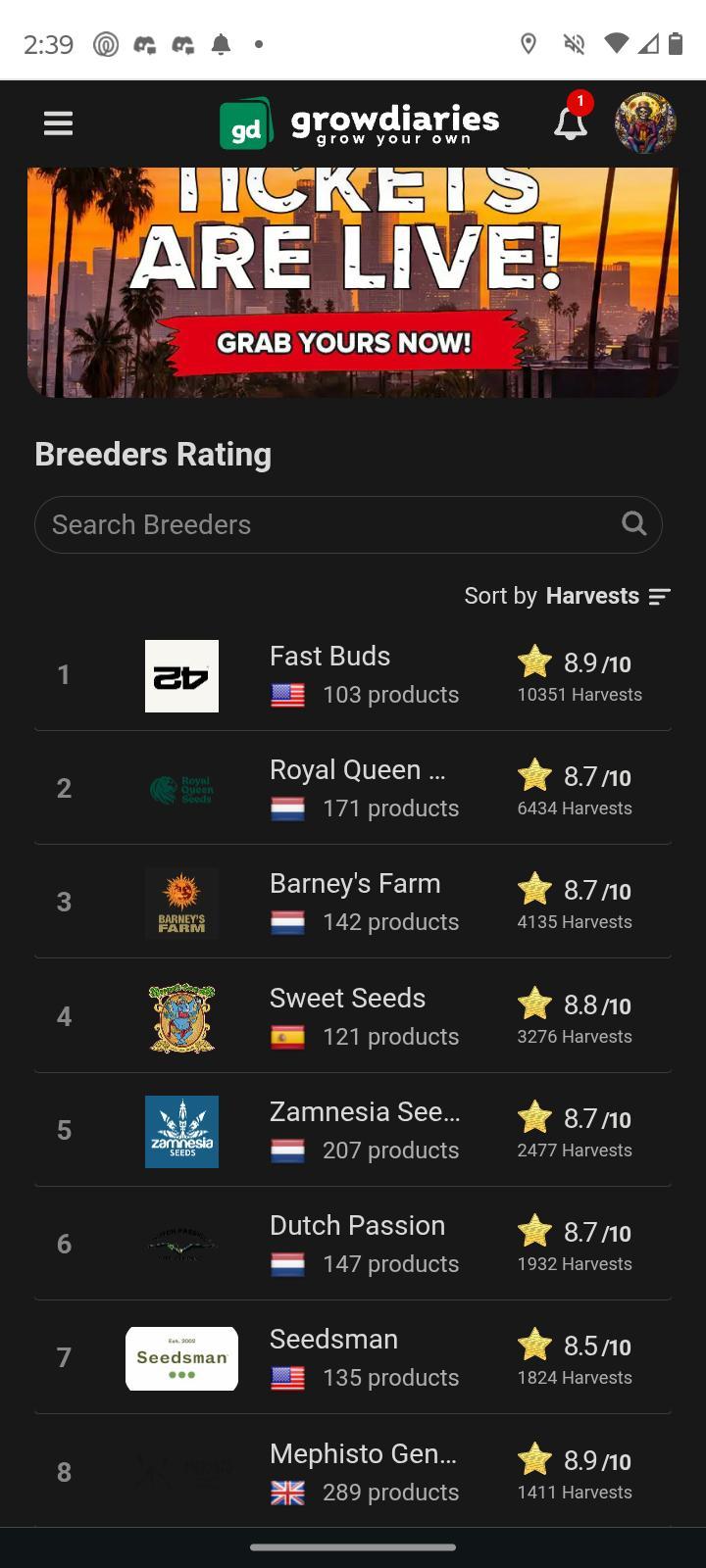Open the Mephisto Genetics row
The width and height of the screenshot is (706, 1568).
[363, 1454]
